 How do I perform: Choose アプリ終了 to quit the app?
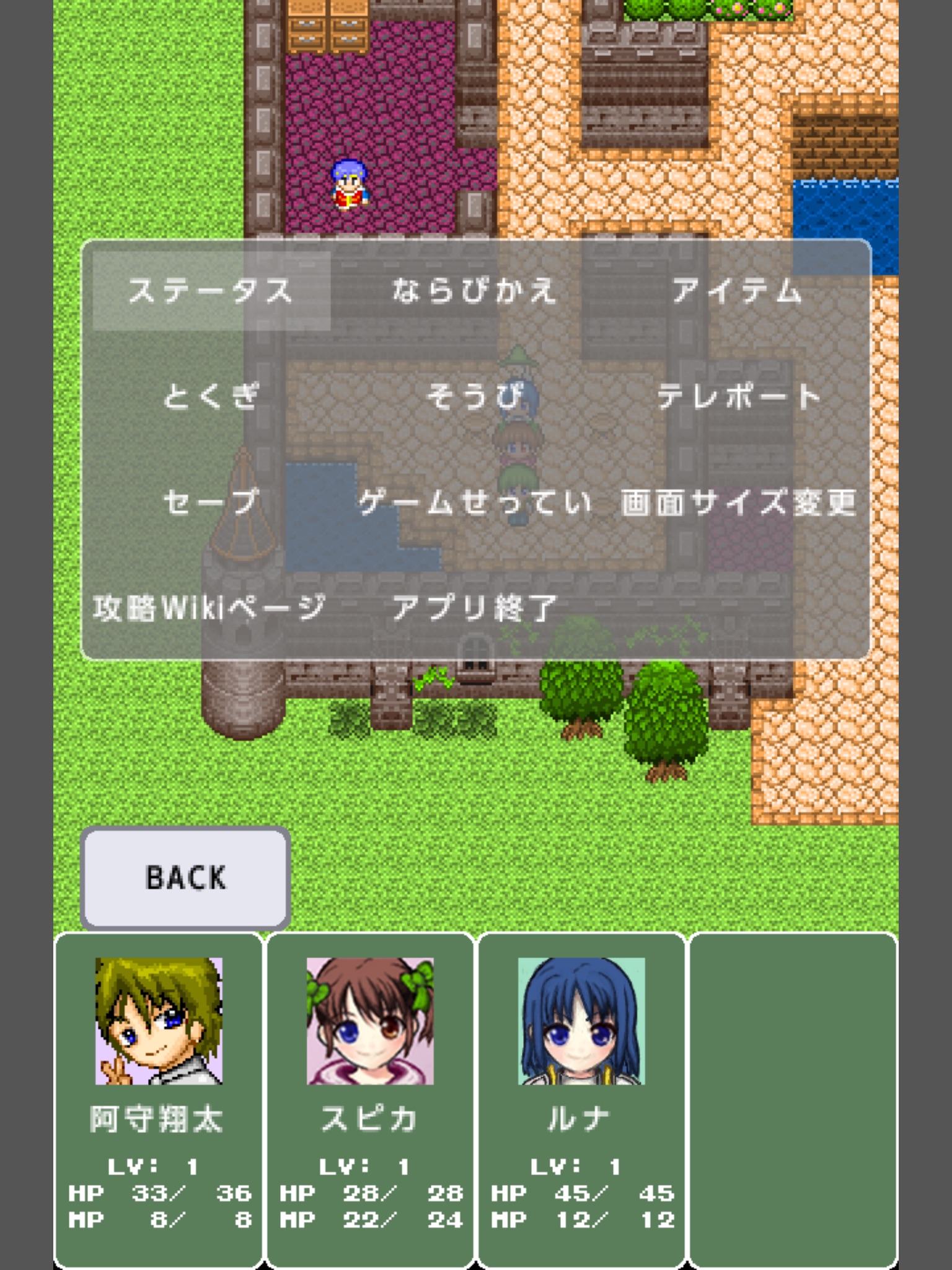(475, 608)
